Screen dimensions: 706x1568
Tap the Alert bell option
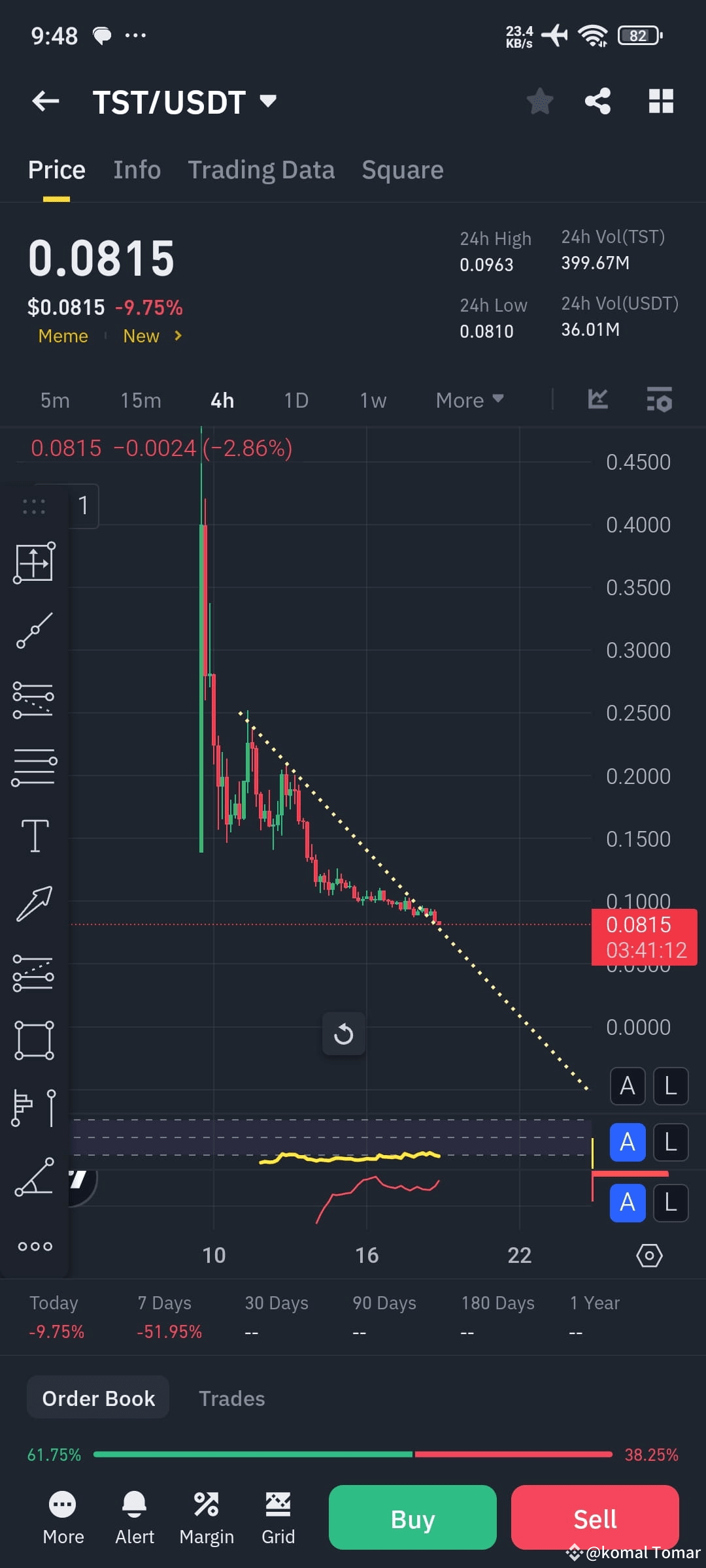[135, 1516]
